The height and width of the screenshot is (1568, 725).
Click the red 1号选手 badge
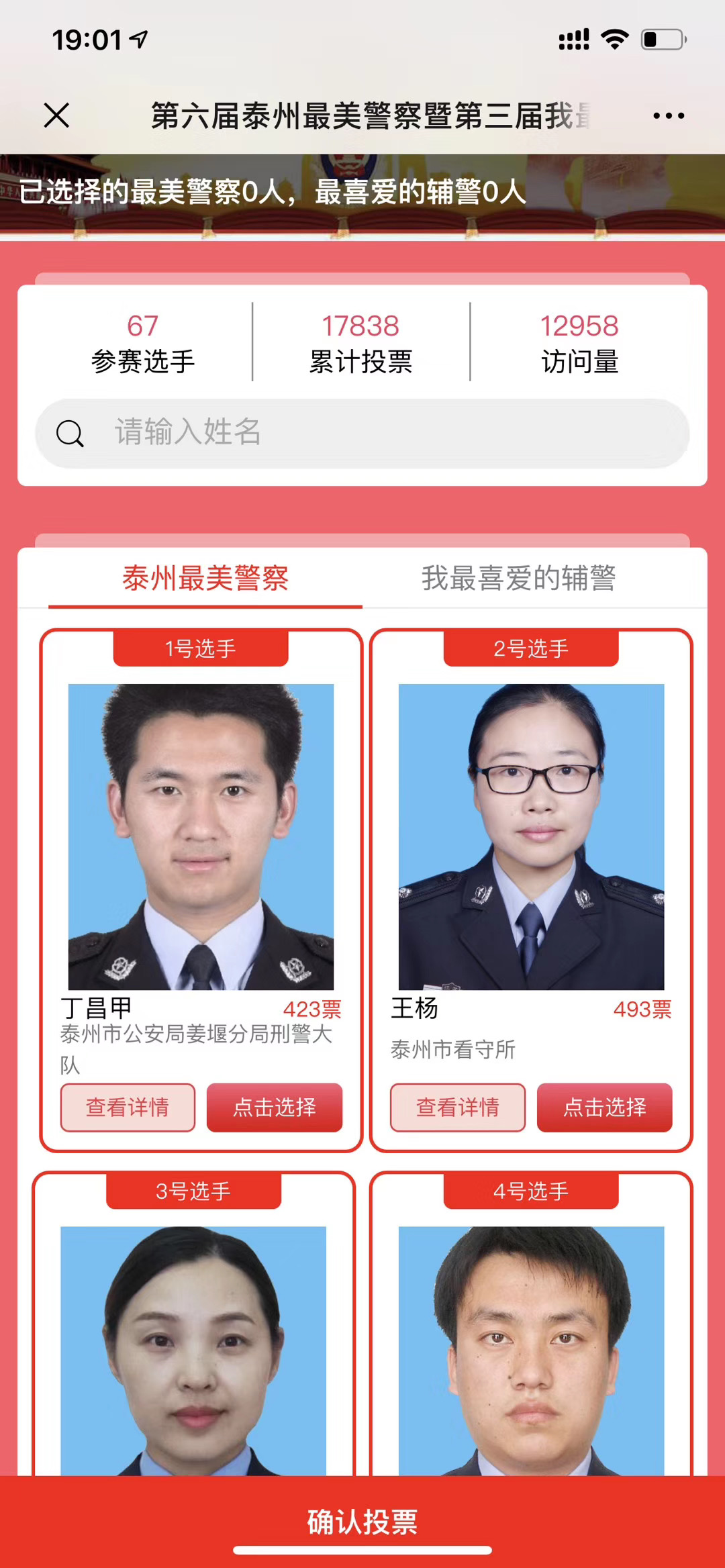pos(199,648)
